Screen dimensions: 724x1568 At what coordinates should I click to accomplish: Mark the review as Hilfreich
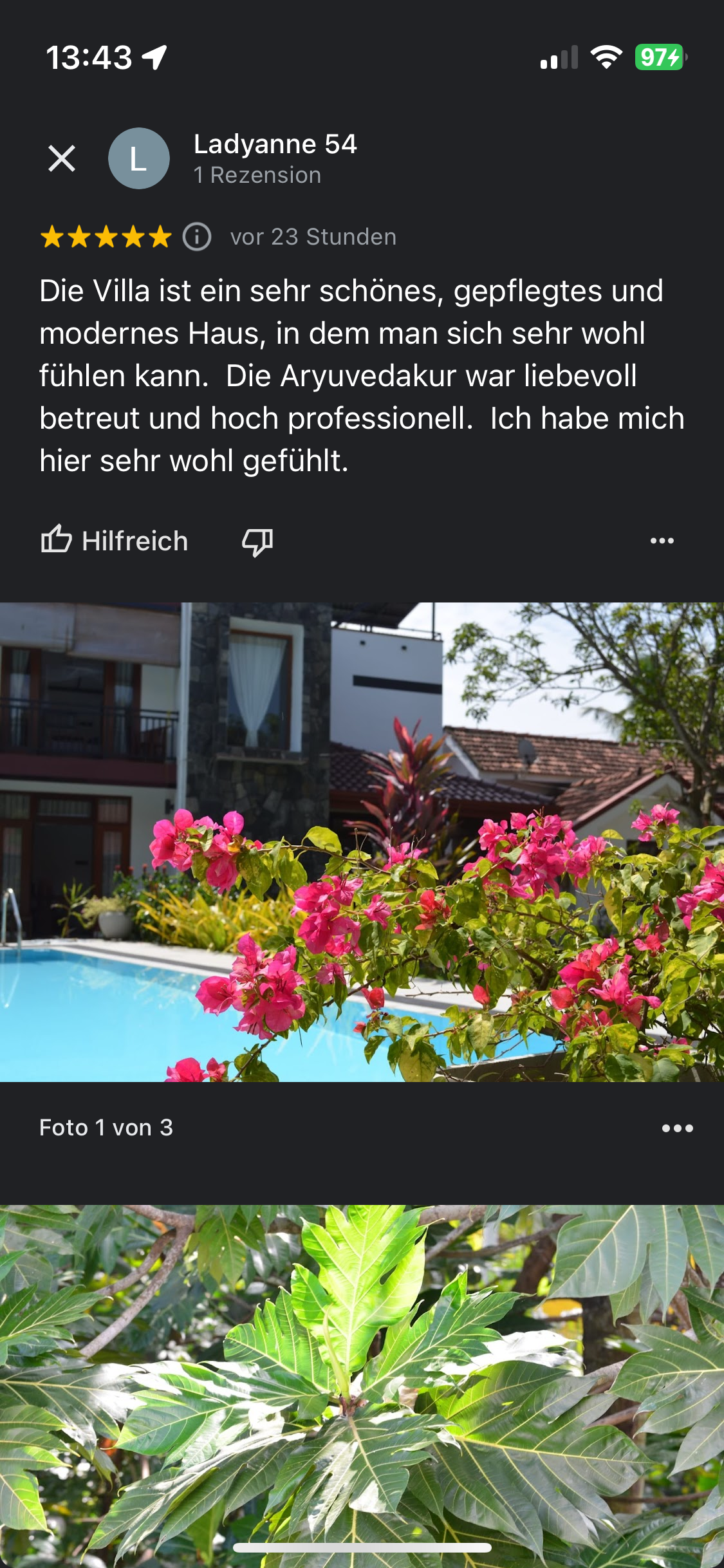(x=115, y=541)
